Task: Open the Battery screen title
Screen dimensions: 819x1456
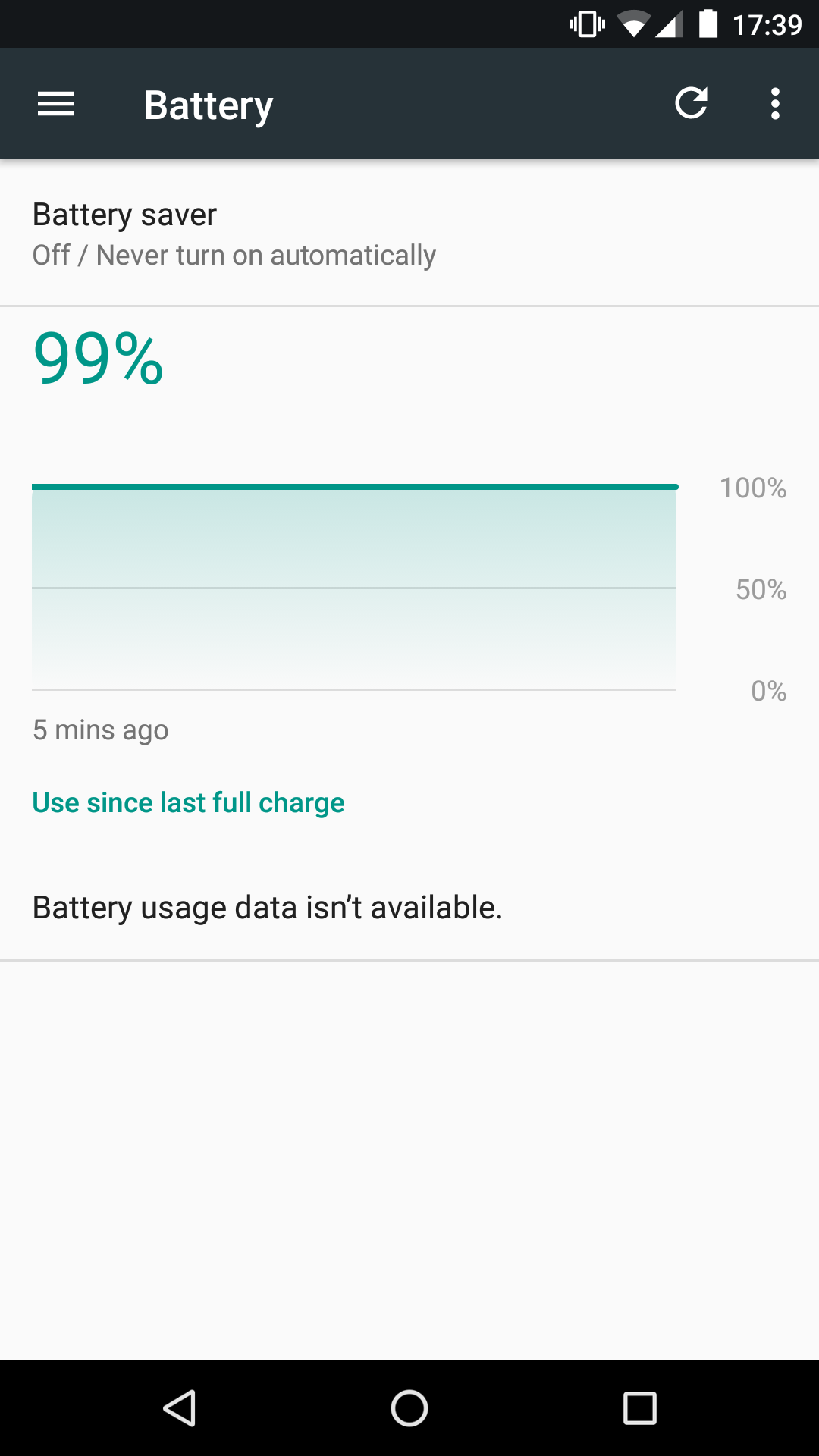Action: coord(209,104)
